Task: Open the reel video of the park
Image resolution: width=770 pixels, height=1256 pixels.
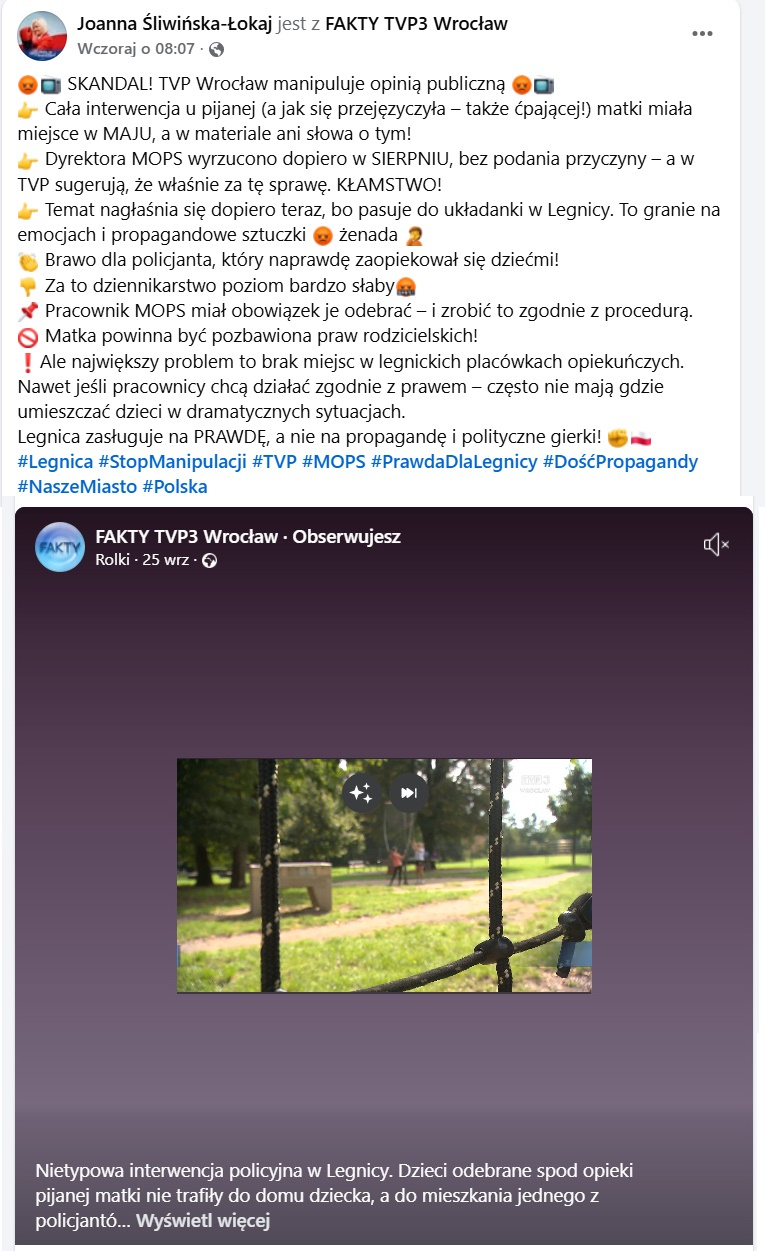Action: tap(384, 900)
